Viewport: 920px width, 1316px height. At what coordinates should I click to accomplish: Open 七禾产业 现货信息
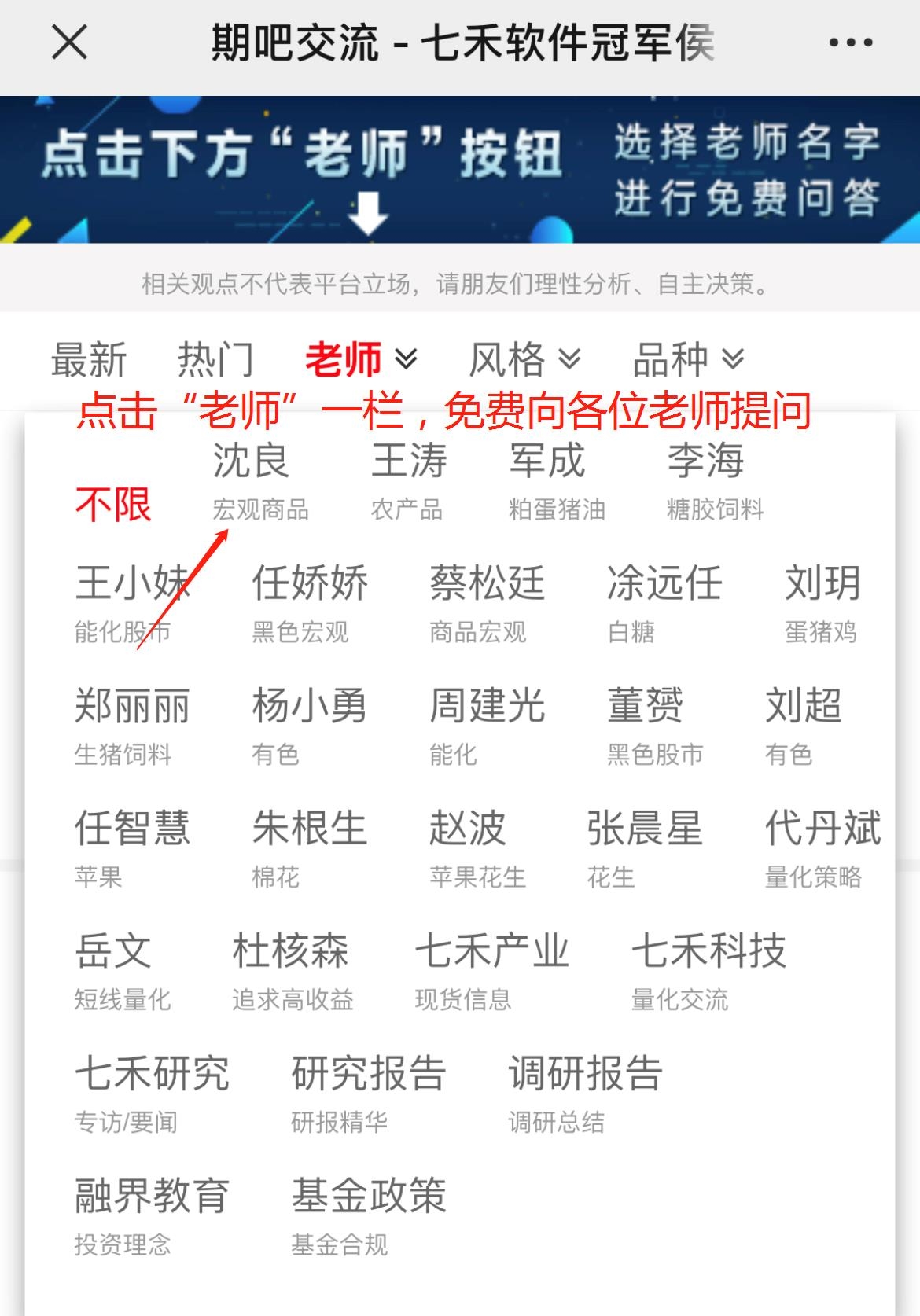pos(491,971)
